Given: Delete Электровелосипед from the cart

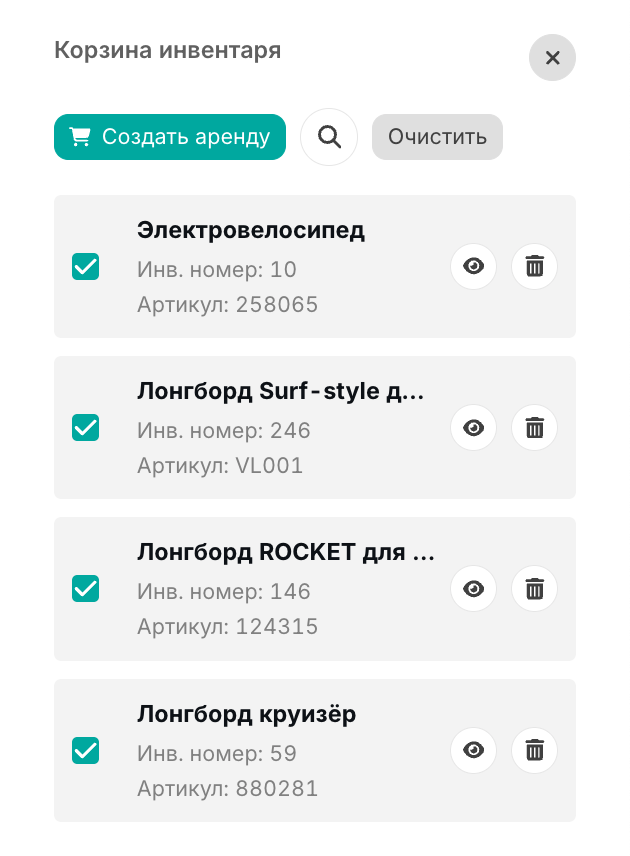Looking at the screenshot, I should (x=534, y=266).
